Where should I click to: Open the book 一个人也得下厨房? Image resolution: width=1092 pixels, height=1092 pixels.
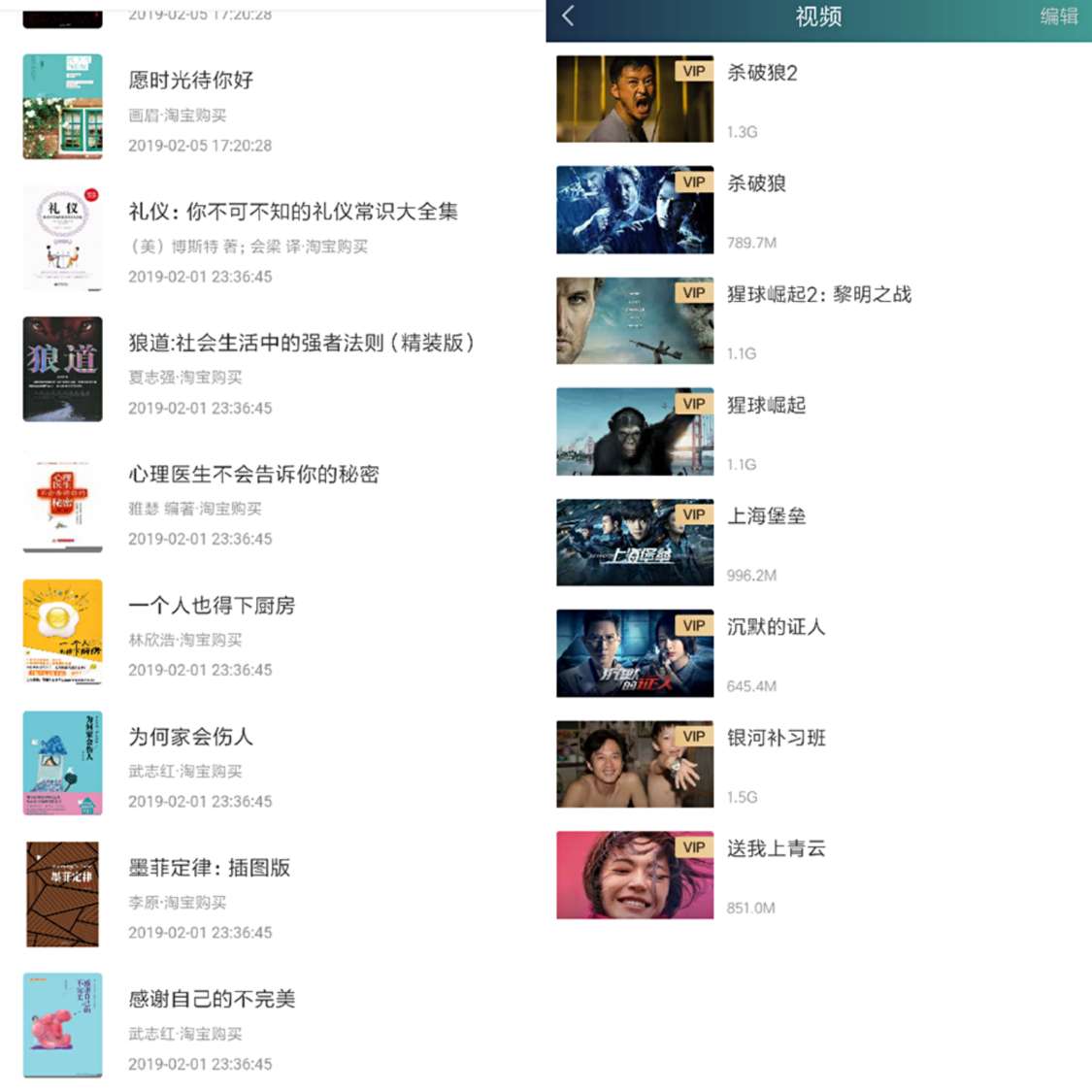212,606
